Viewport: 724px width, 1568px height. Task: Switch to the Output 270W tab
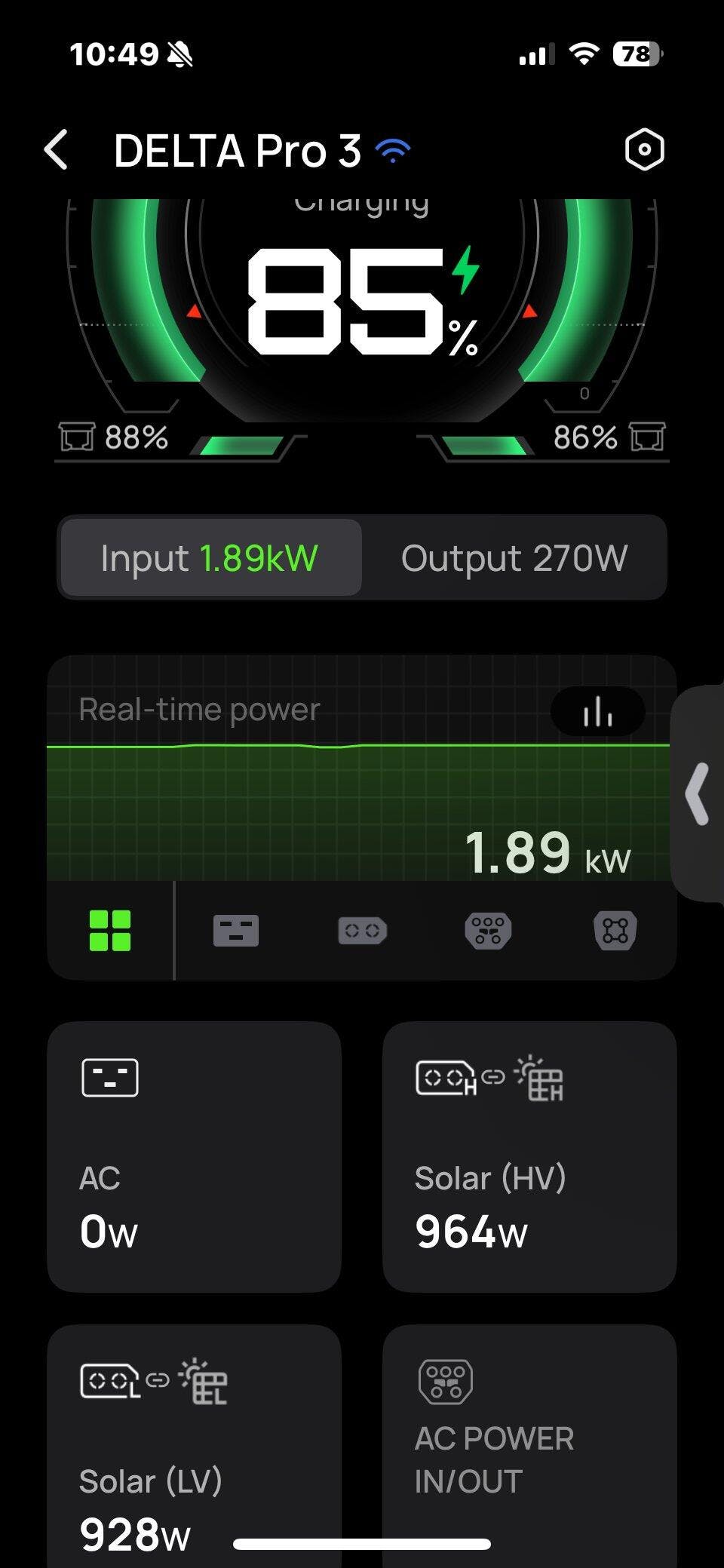point(514,558)
